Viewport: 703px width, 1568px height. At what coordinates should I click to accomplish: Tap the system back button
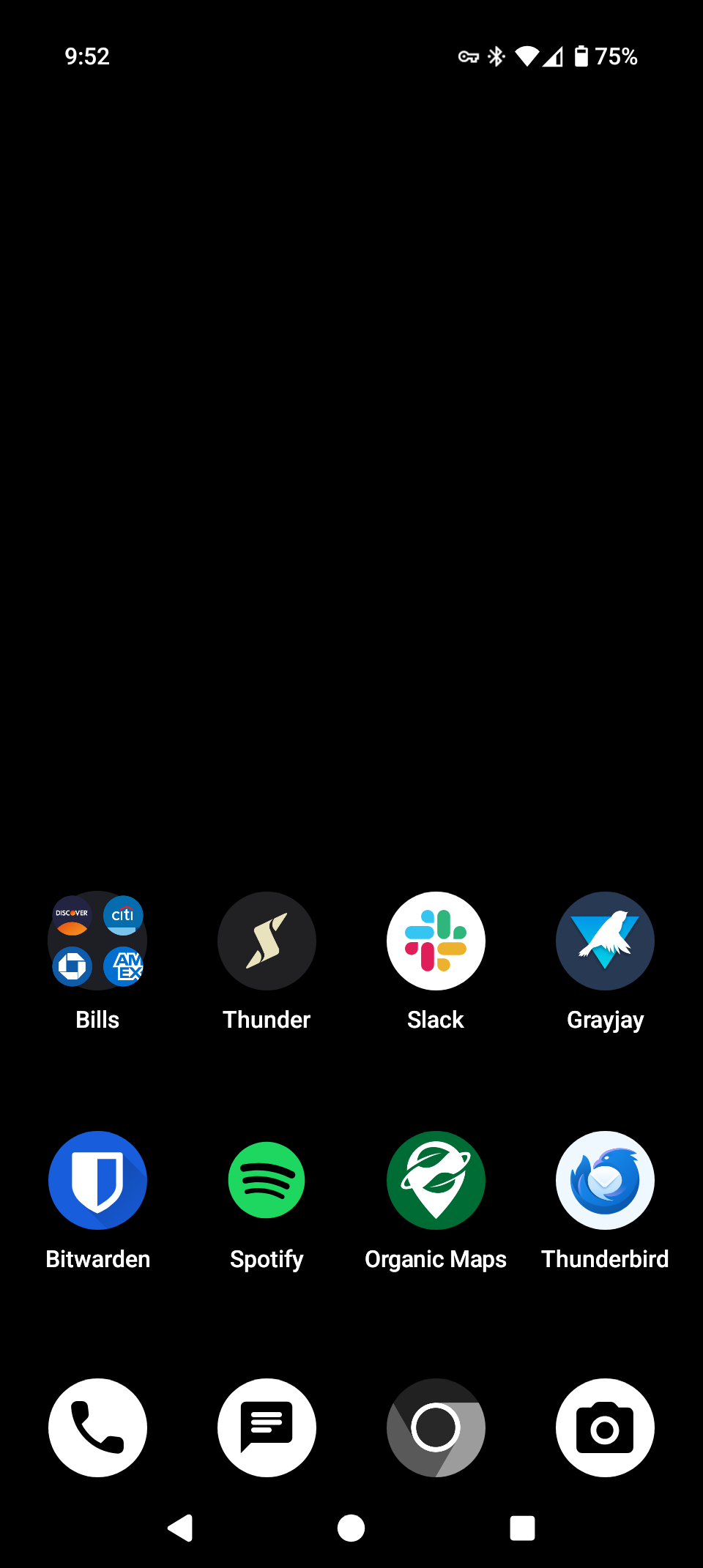point(181,1528)
